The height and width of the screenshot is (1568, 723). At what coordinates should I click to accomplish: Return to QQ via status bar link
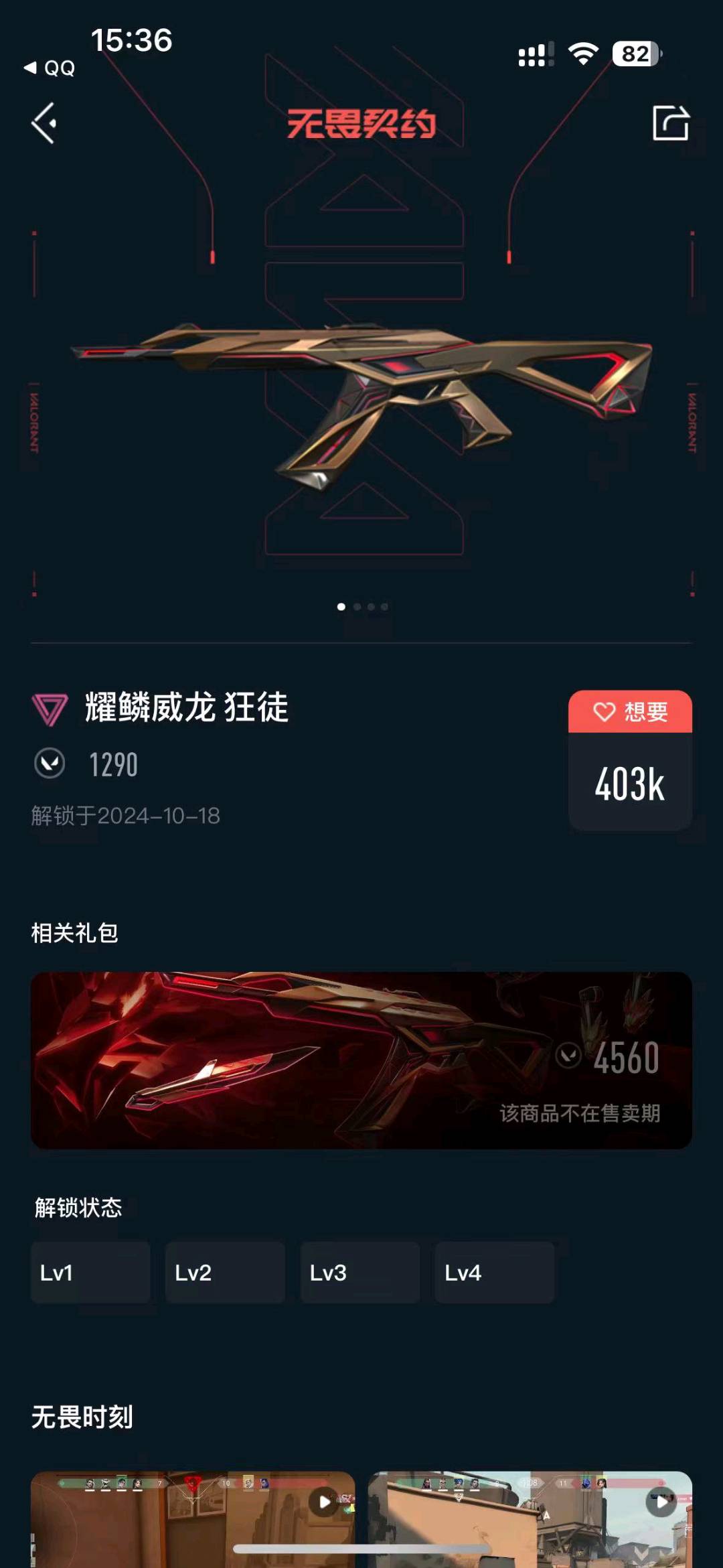[50, 68]
